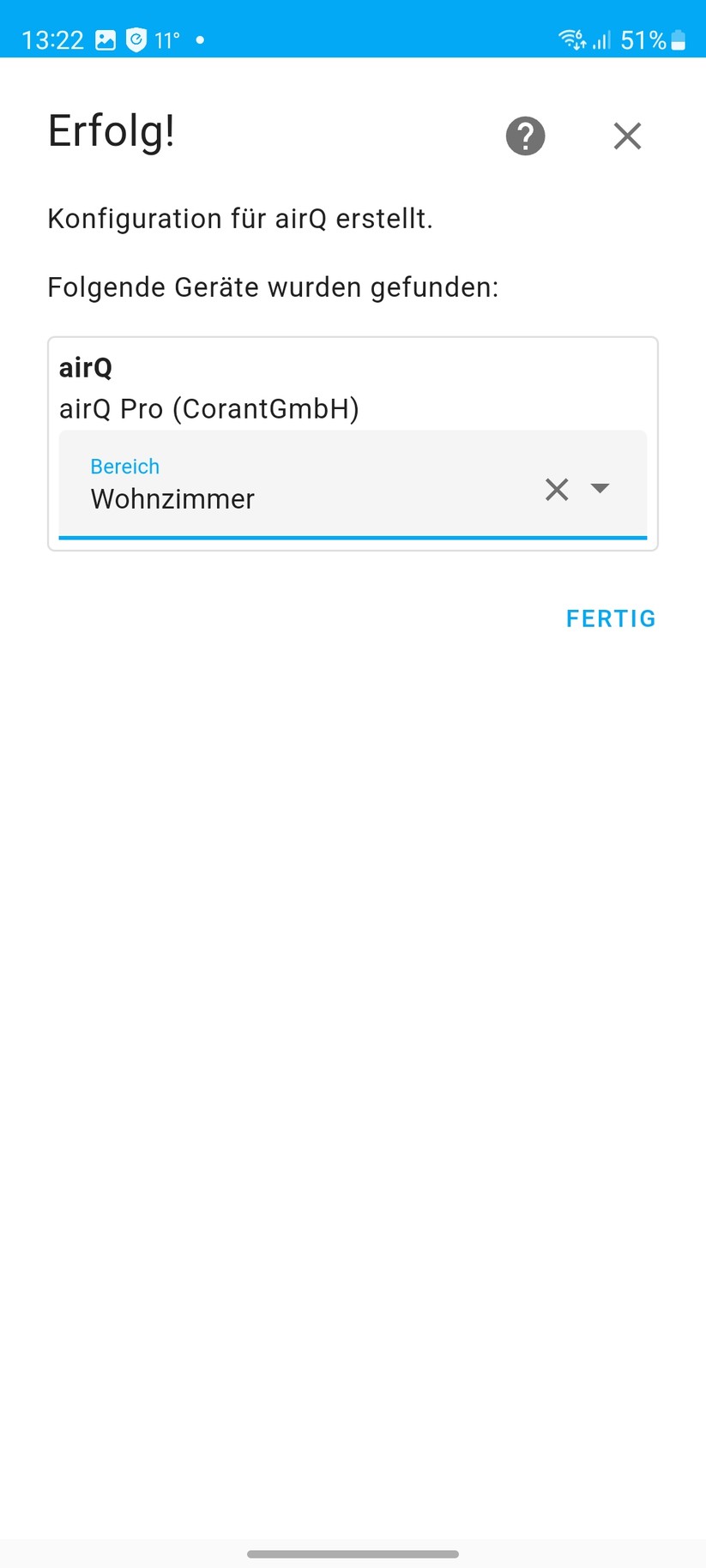Click the Wohnzimmer input field
The height and width of the screenshot is (1568, 706).
coord(257,498)
